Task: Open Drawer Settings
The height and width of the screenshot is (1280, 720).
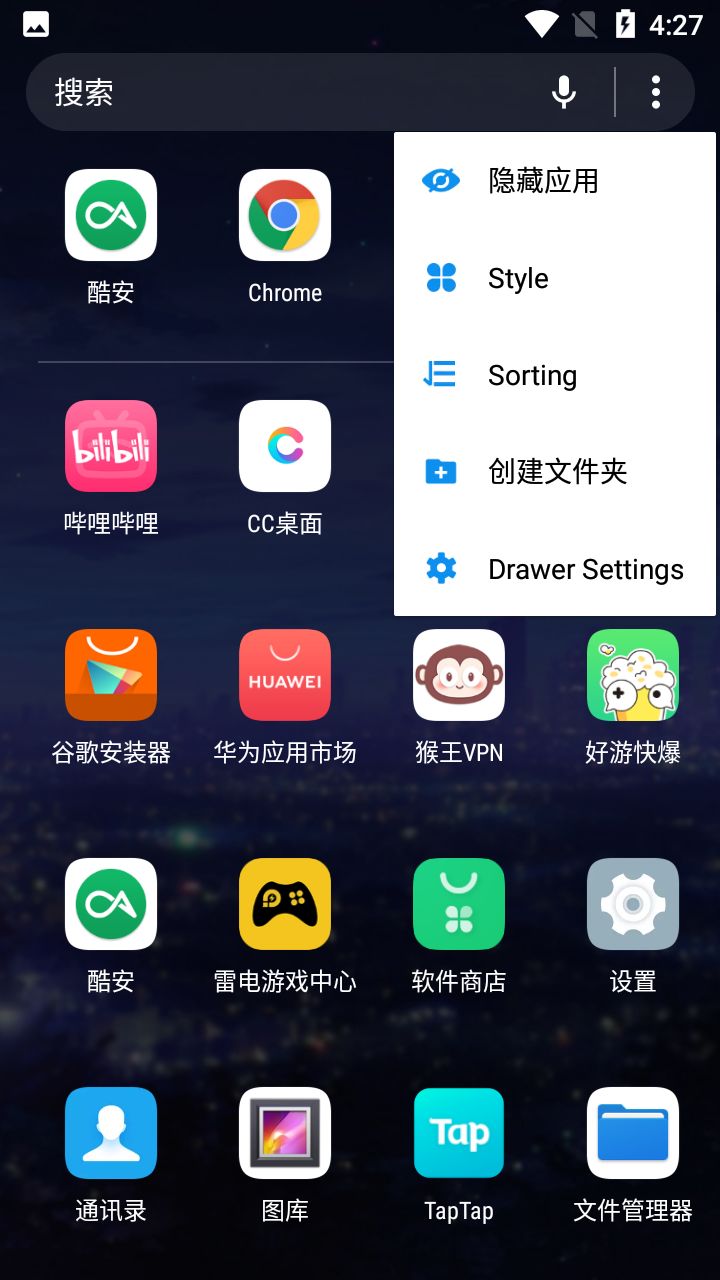Action: click(x=555, y=569)
